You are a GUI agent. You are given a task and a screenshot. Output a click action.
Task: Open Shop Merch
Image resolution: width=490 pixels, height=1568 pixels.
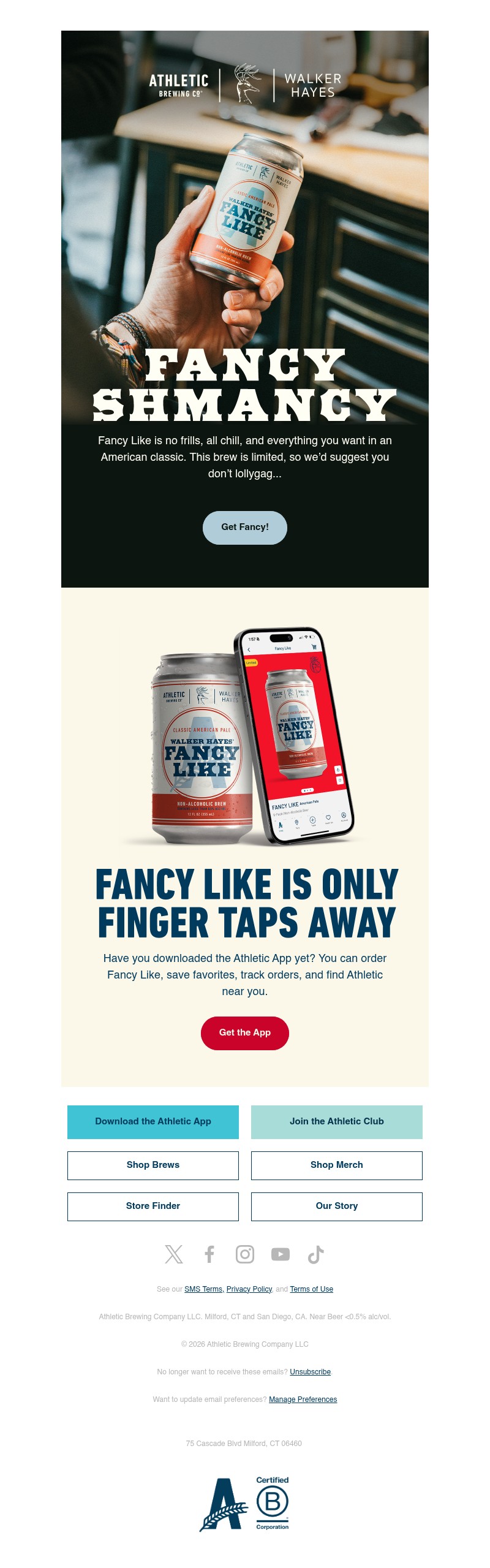[337, 1165]
